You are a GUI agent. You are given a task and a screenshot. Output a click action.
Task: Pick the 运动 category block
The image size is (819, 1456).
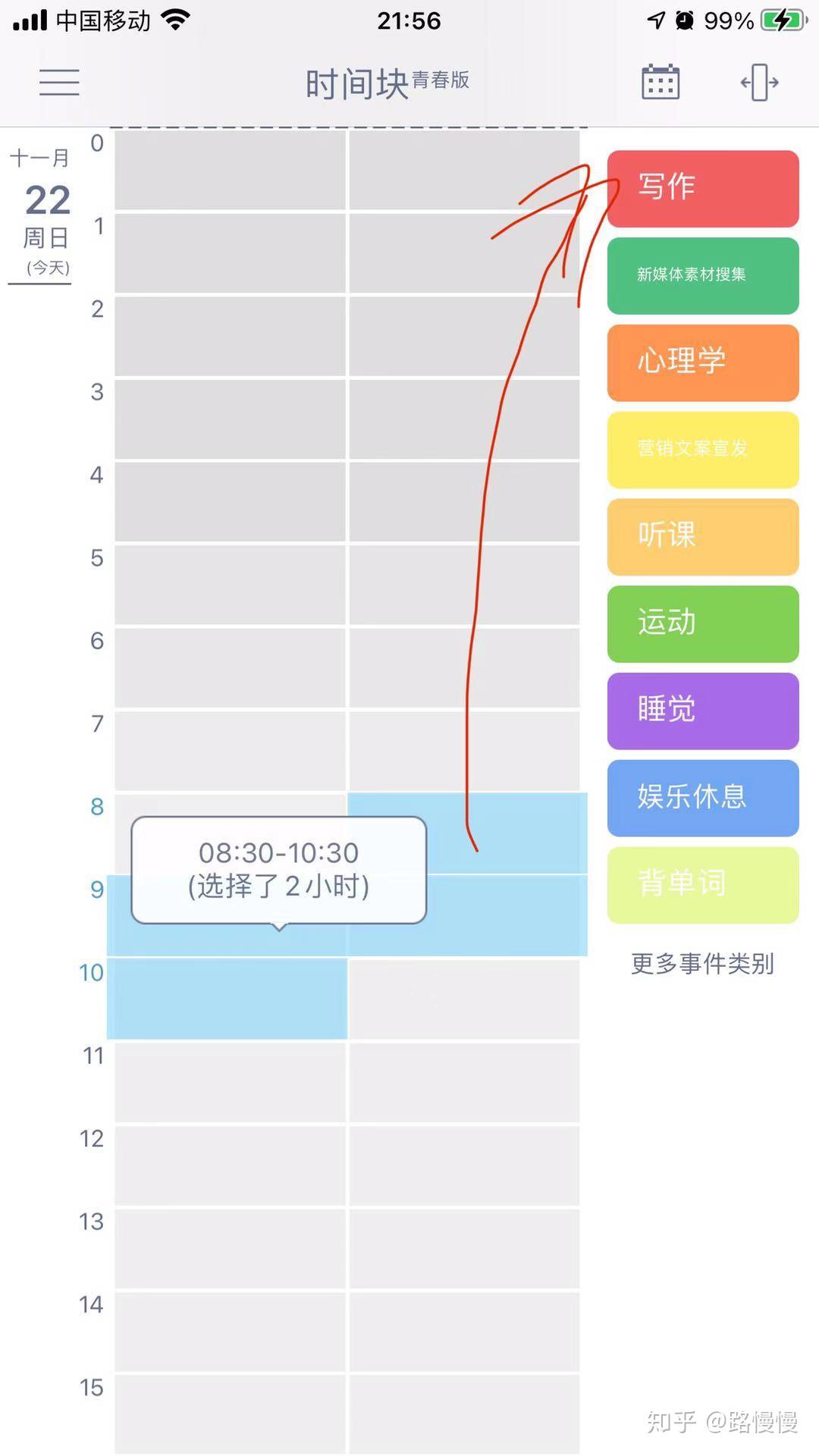click(701, 624)
